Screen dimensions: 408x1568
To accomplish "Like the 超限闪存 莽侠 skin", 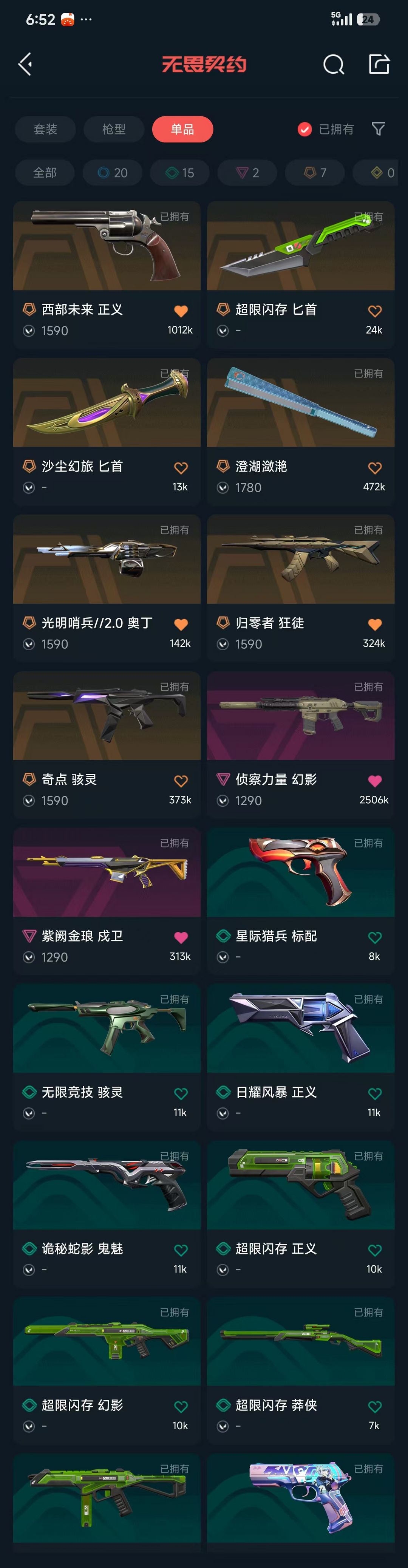I will tap(374, 1407).
